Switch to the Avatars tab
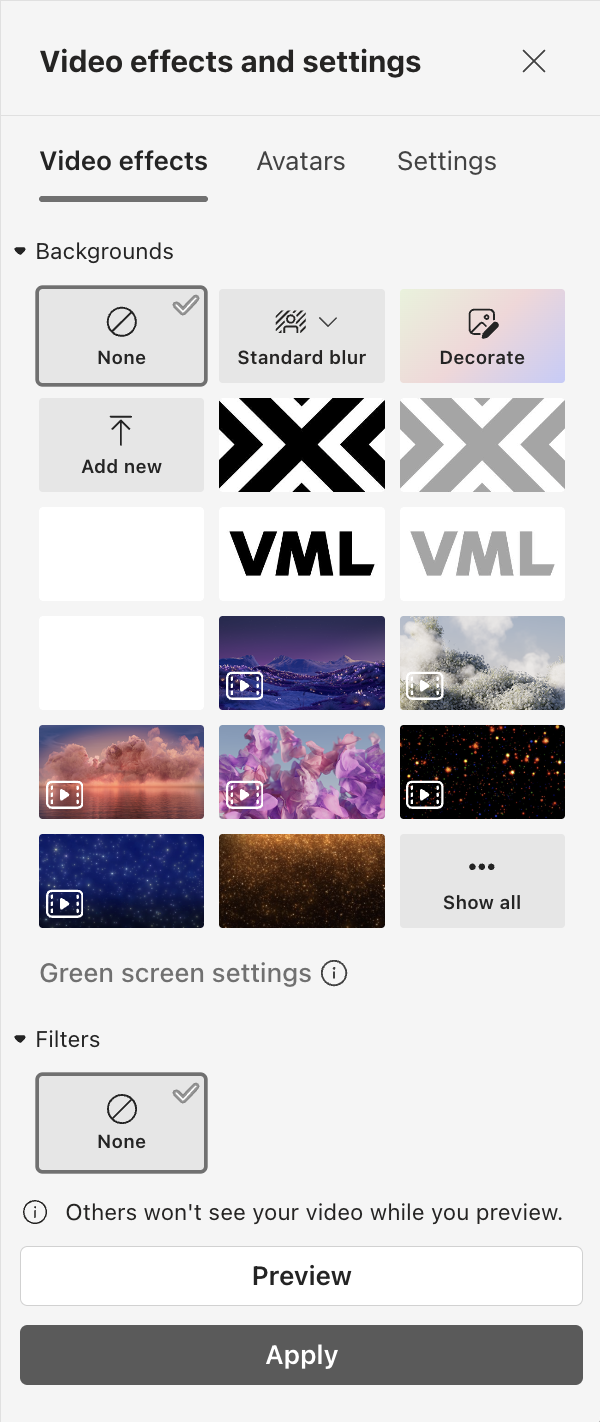Image resolution: width=600 pixels, height=1422 pixels. 301,161
